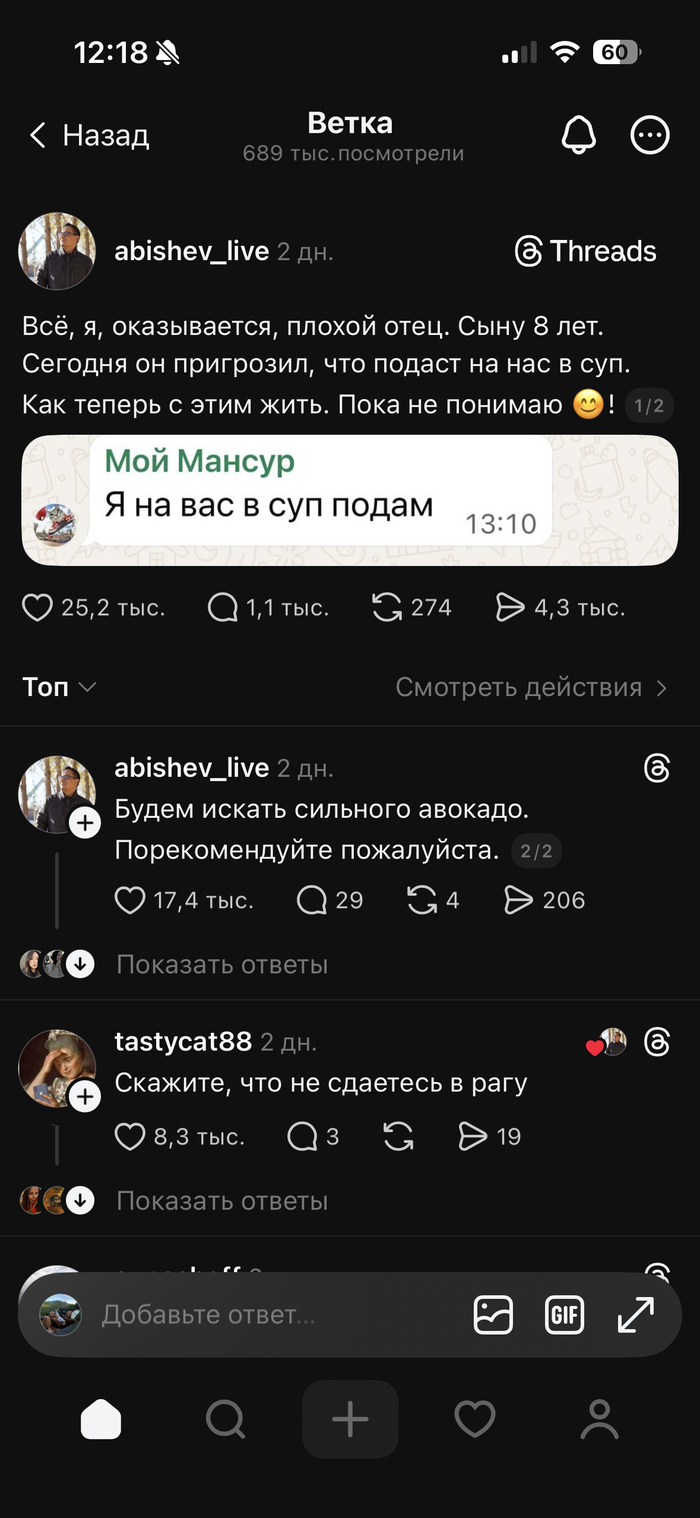Add a GIF to the reply

click(564, 1315)
